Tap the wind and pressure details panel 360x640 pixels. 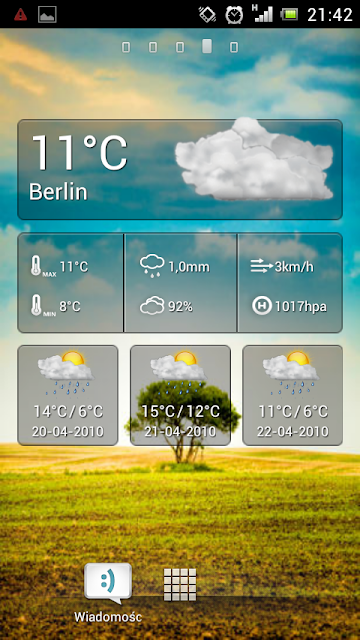pos(290,282)
